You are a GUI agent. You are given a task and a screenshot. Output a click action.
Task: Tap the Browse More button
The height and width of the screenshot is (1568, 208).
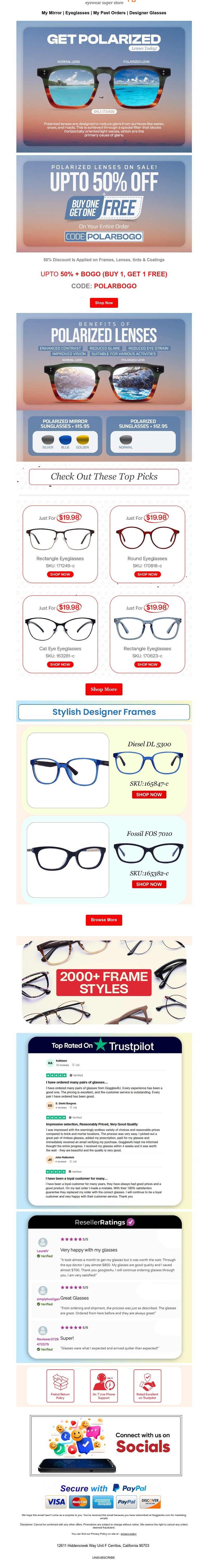coord(104,920)
